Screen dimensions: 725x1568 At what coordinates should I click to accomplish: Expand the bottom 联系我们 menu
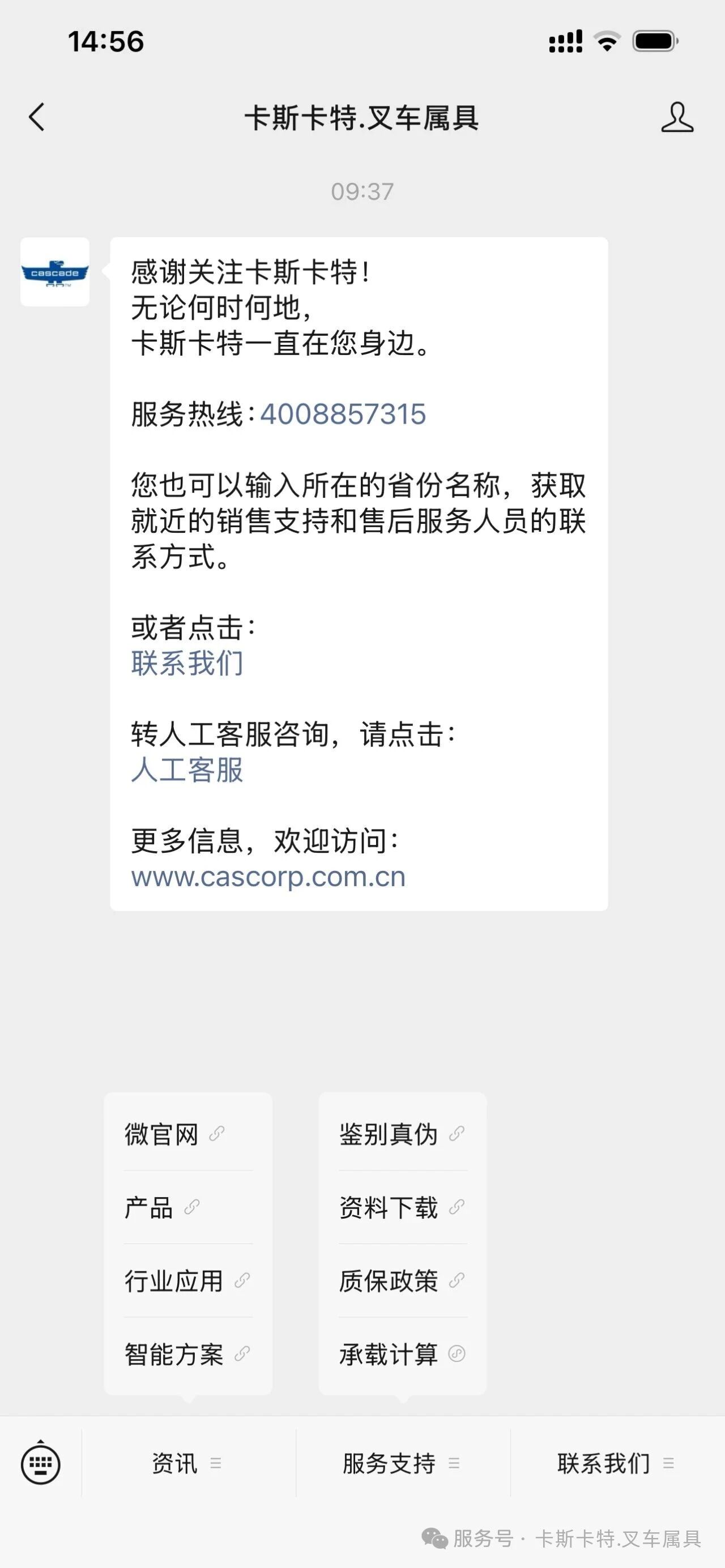pyautogui.click(x=617, y=1463)
